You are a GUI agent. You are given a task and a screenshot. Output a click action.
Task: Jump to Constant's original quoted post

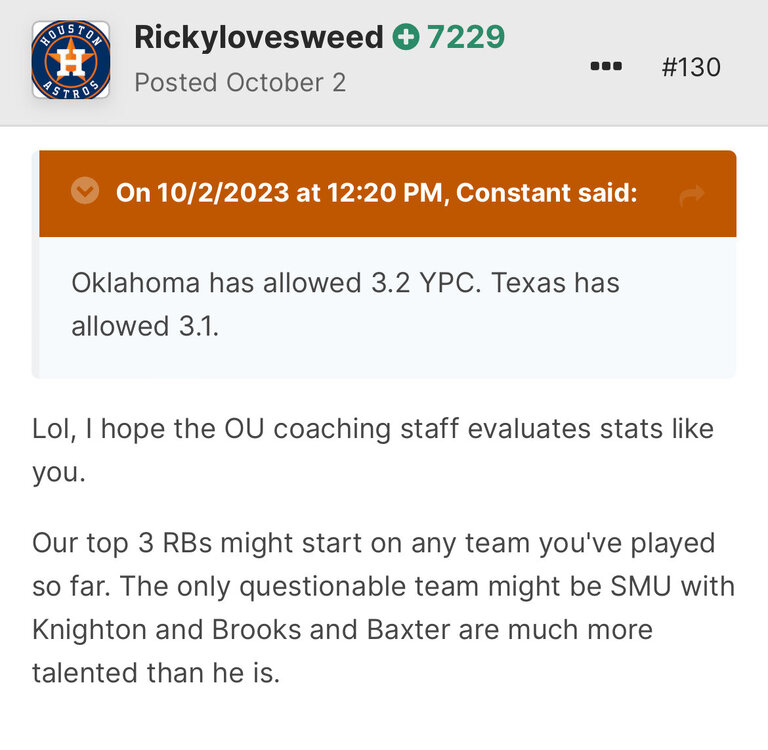click(x=691, y=195)
